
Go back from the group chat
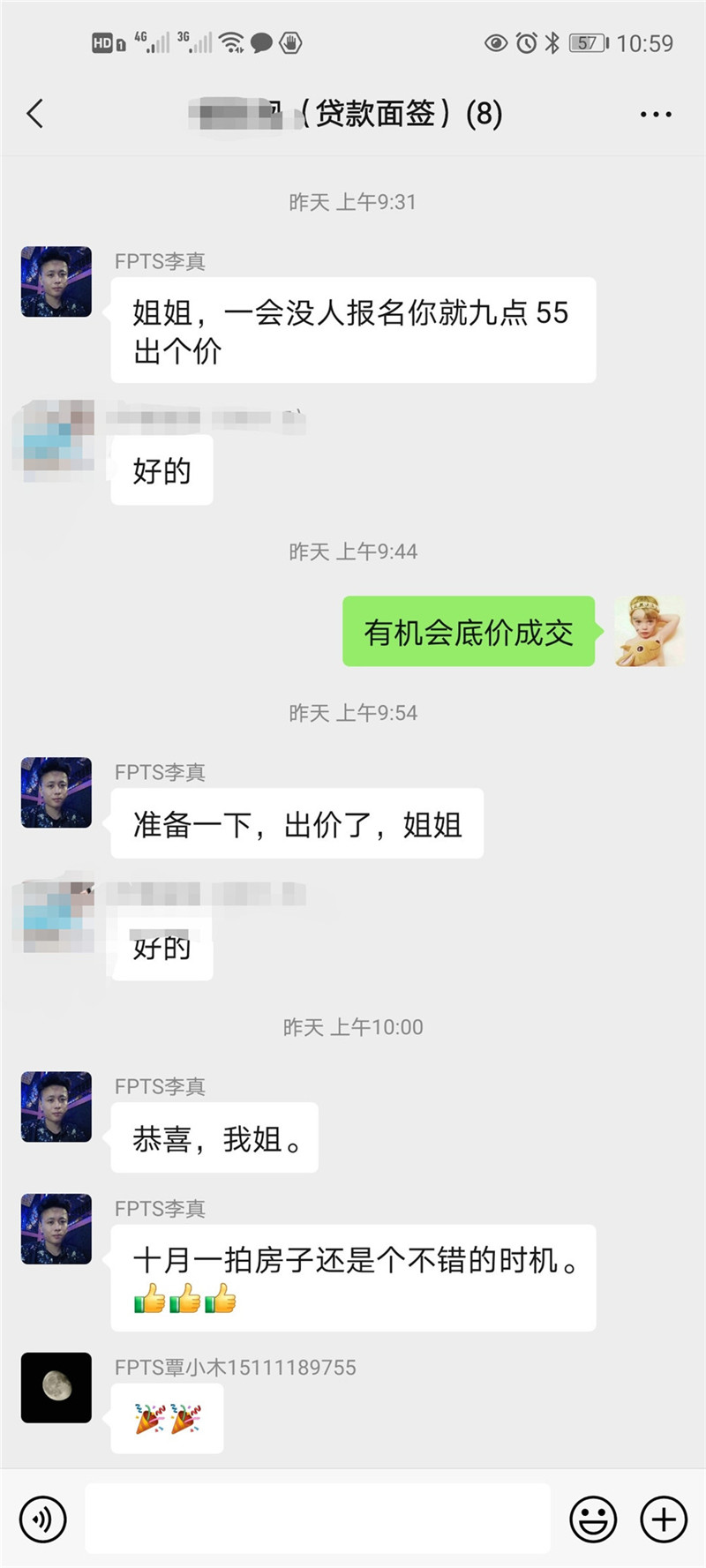click(x=35, y=114)
